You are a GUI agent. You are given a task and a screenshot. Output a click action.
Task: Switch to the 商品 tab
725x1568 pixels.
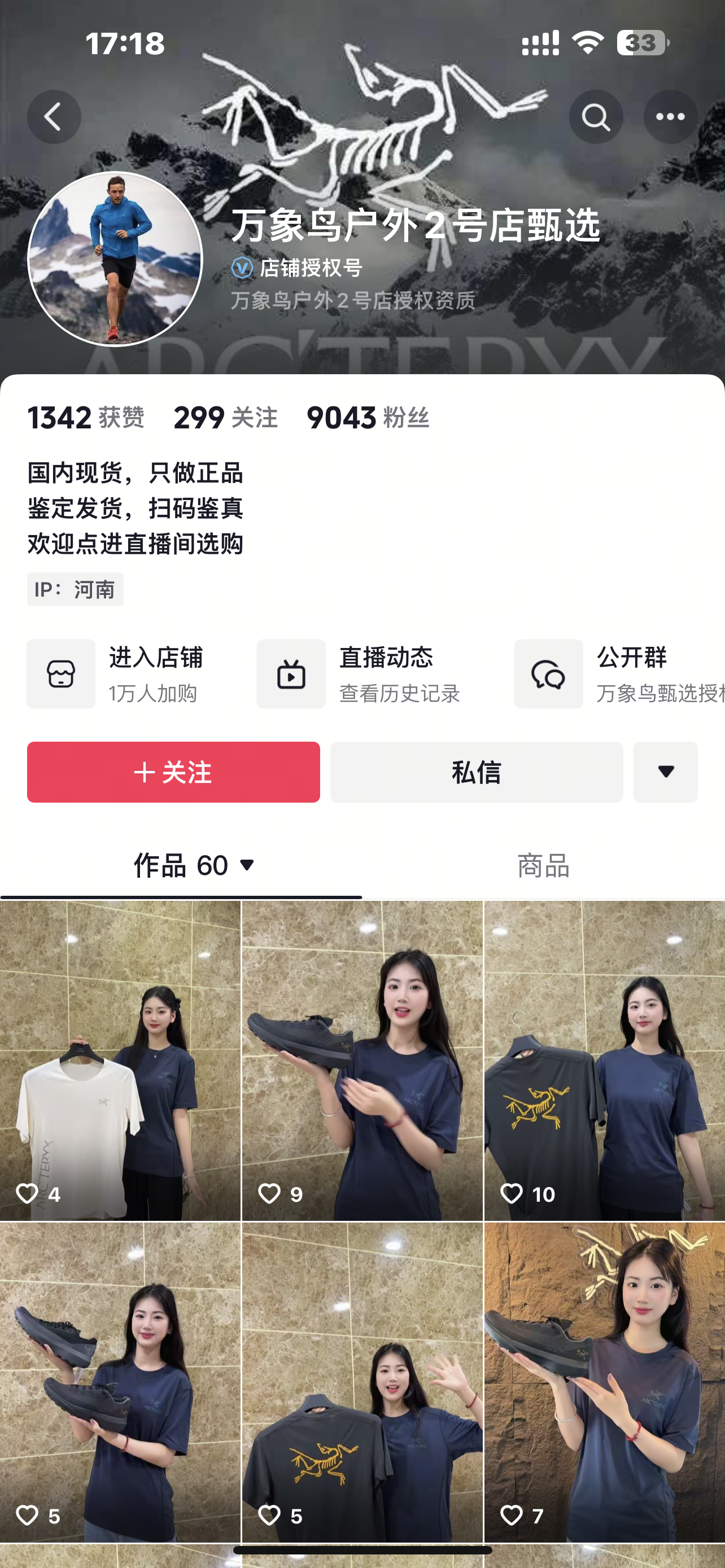coord(543,865)
